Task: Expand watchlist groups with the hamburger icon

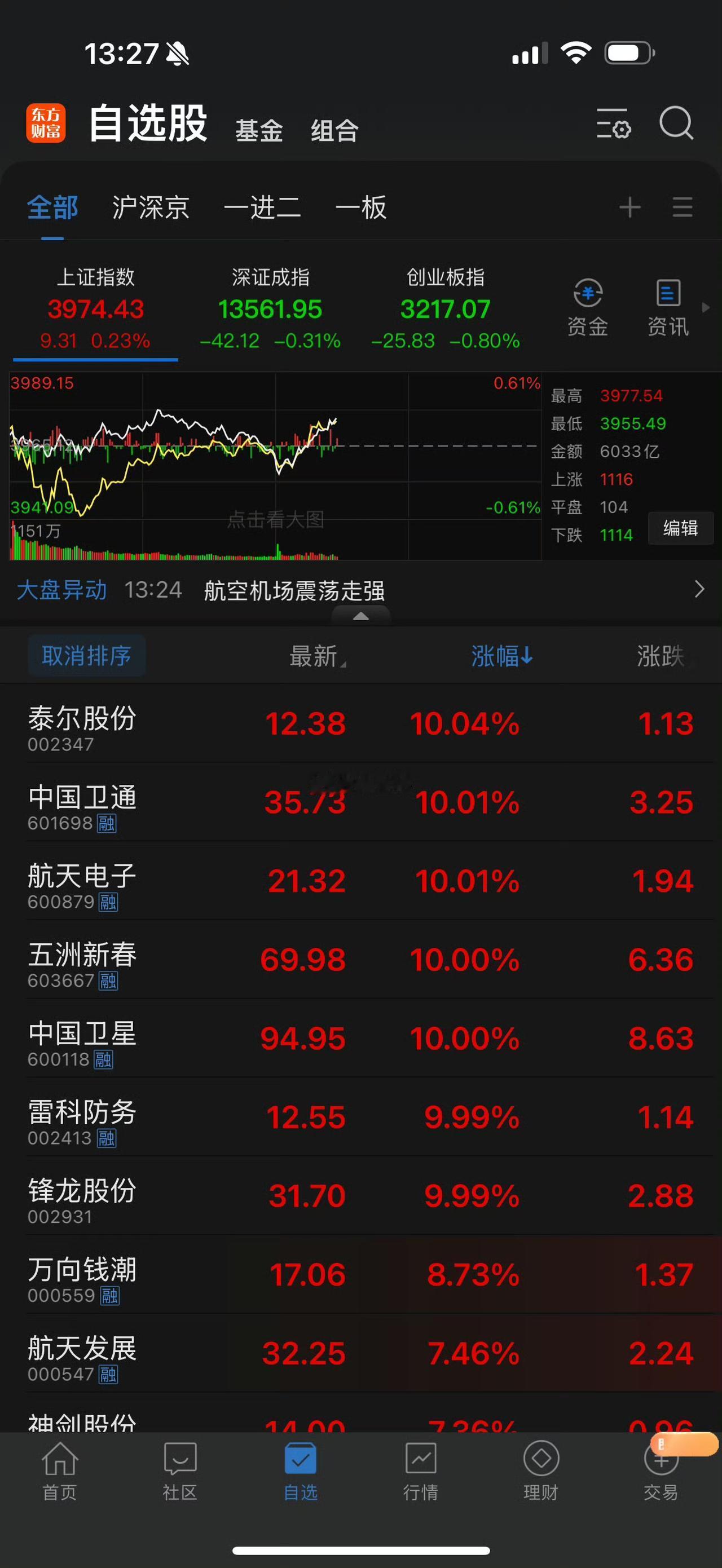Action: point(683,207)
